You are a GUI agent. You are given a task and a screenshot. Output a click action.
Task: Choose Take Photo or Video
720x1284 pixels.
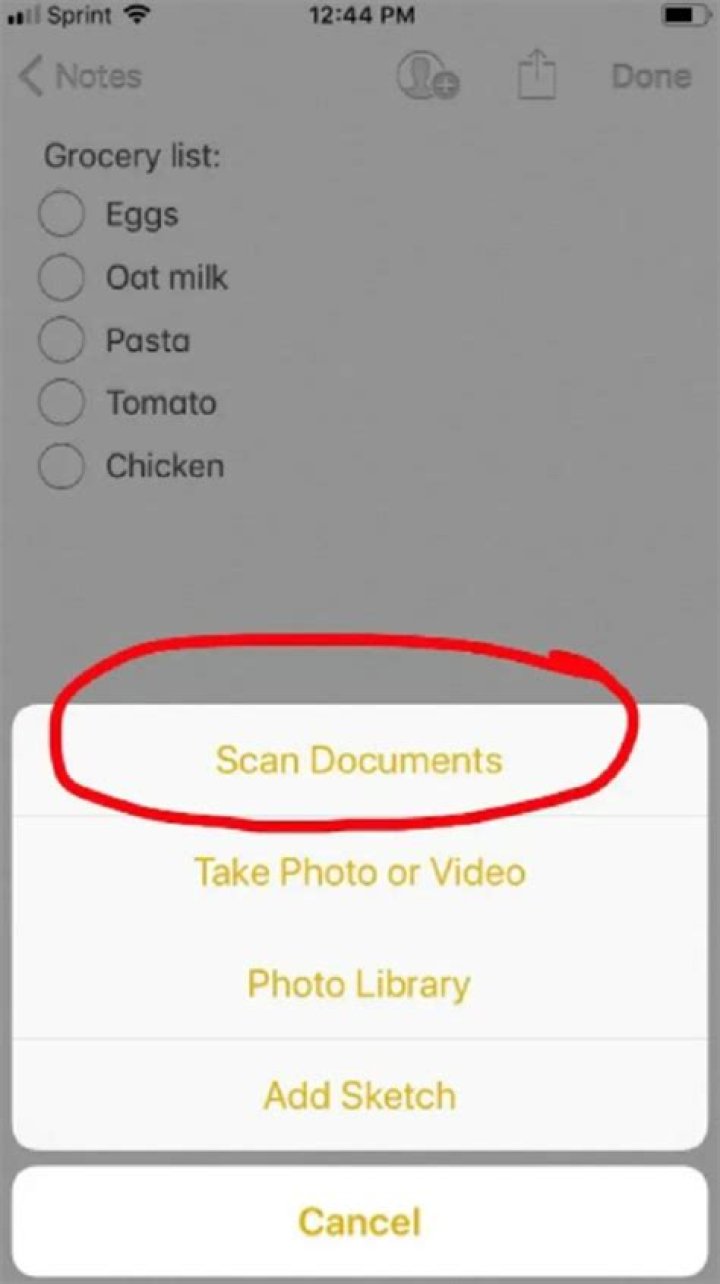359,872
